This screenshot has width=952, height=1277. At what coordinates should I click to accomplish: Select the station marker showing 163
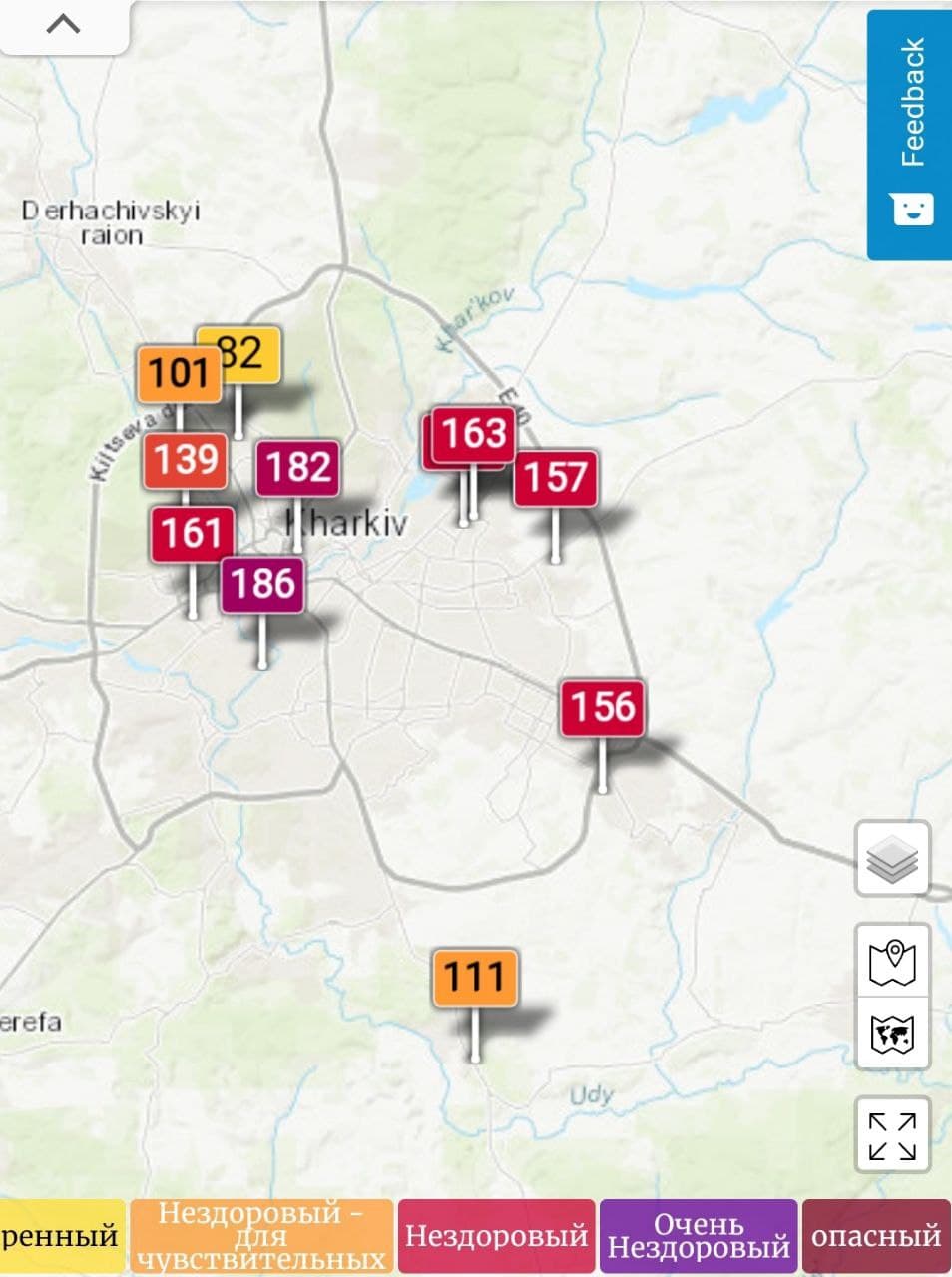tap(475, 434)
